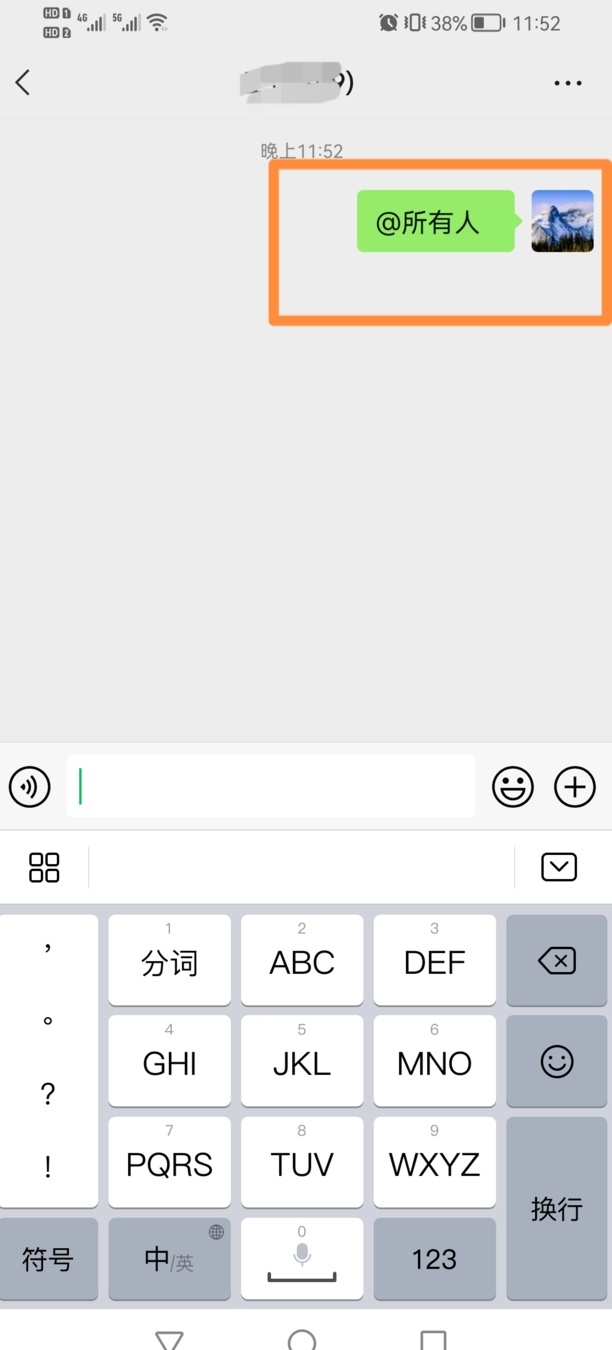Tap the 换行 newline key
This screenshot has width=612, height=1350.
tap(556, 1209)
